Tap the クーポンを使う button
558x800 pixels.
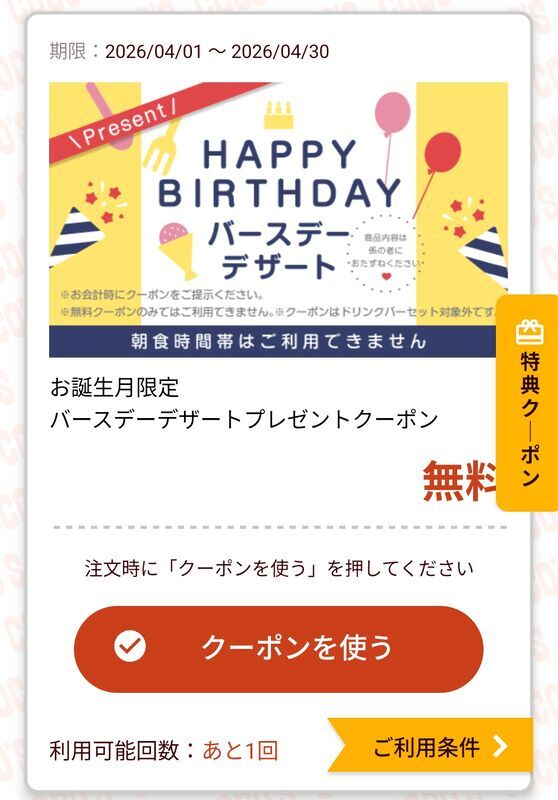pos(278,649)
